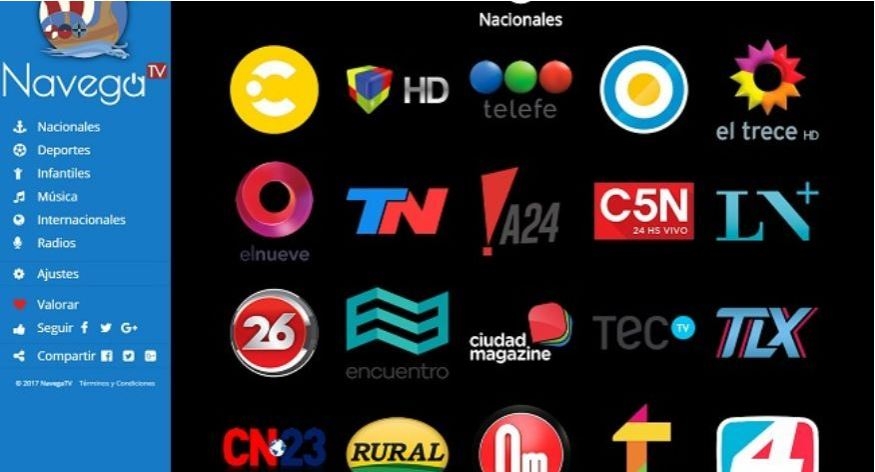Open Términos y Condiciones
Screen dimensions: 875x472
[118, 383]
